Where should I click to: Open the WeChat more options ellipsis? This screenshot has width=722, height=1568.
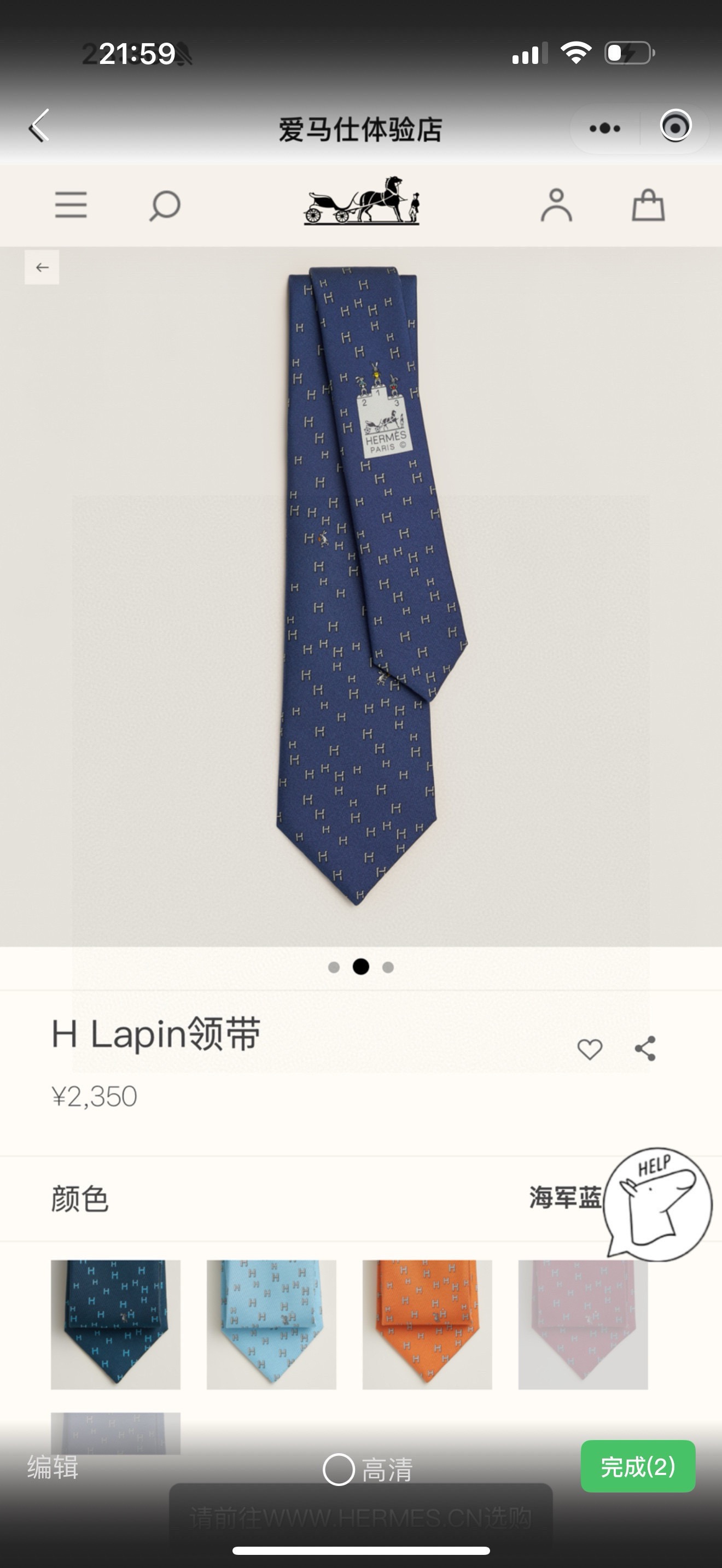coord(604,128)
